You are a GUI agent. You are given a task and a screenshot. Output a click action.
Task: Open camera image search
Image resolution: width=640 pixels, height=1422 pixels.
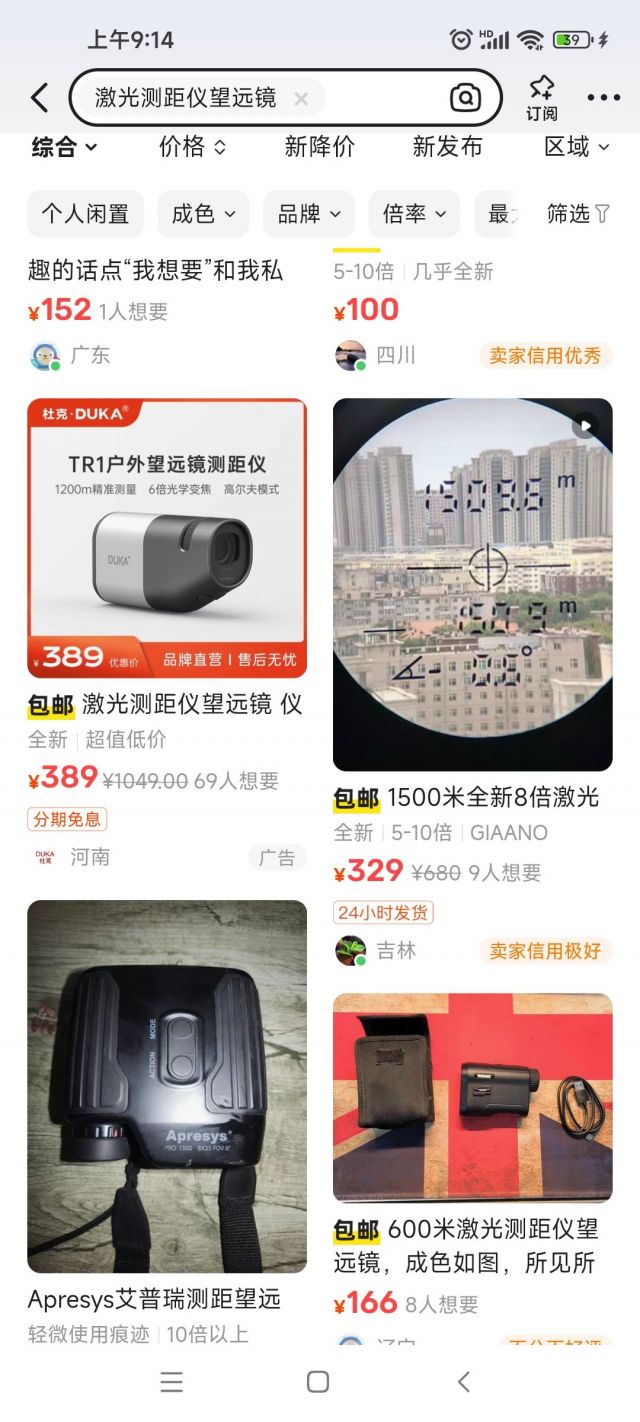click(465, 98)
